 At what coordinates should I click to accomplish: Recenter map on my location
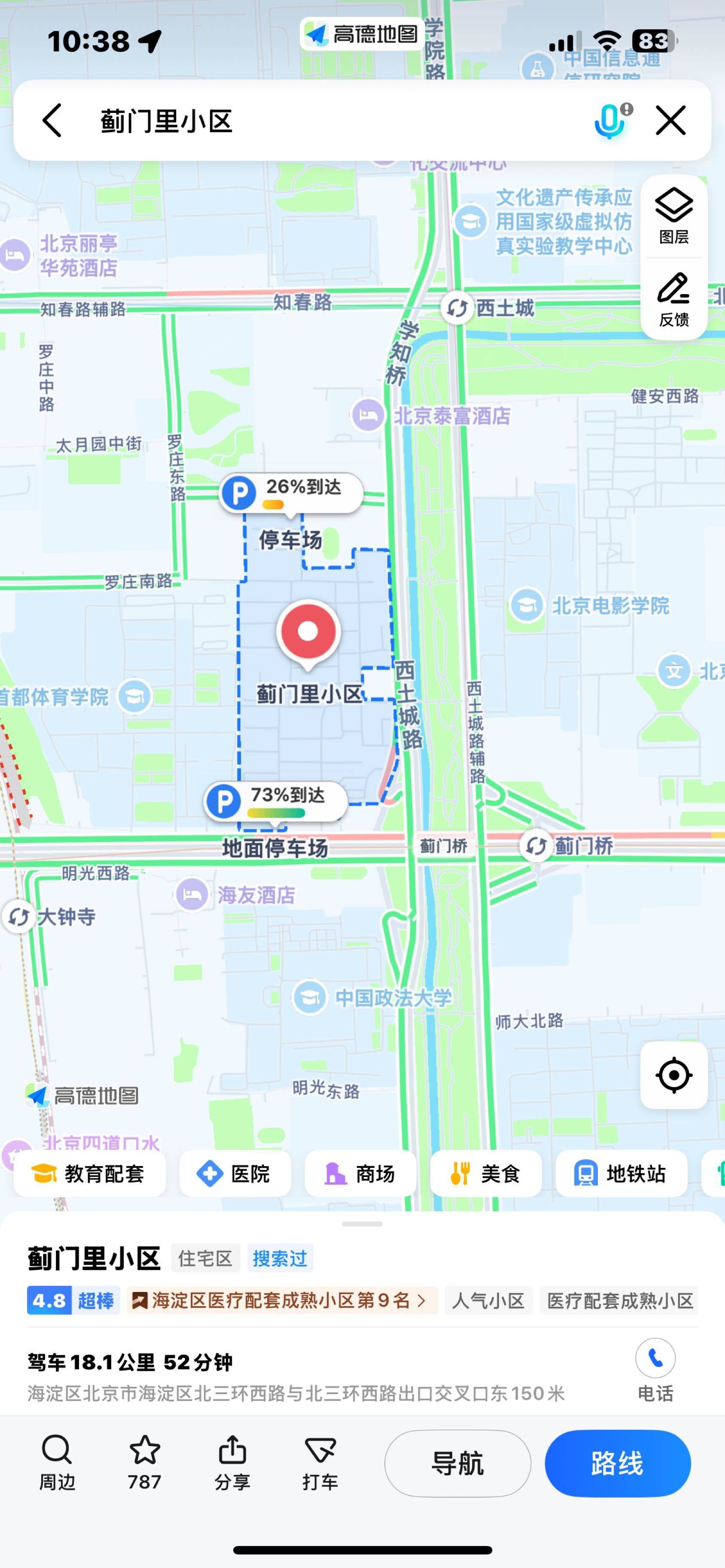coord(673,1075)
